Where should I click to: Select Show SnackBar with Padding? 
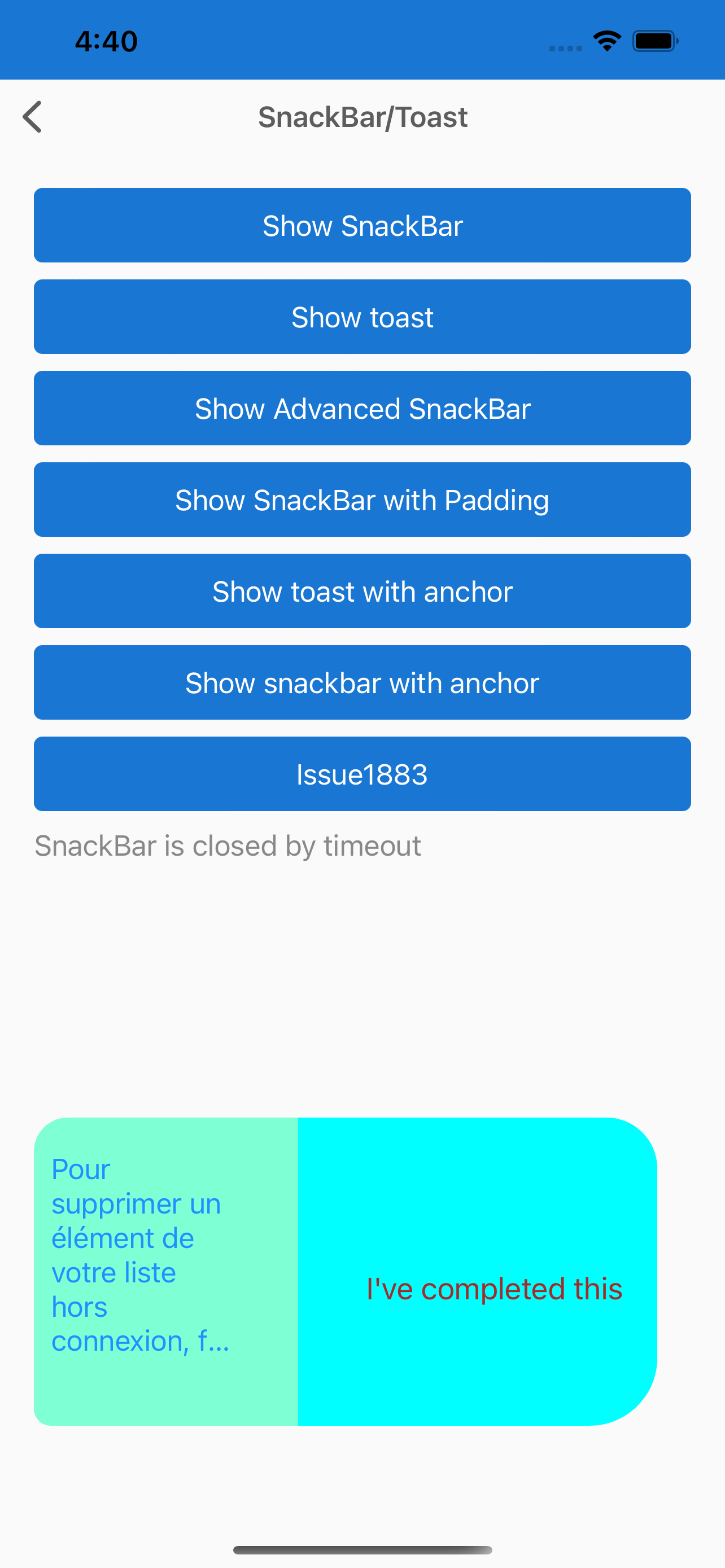coord(362,499)
